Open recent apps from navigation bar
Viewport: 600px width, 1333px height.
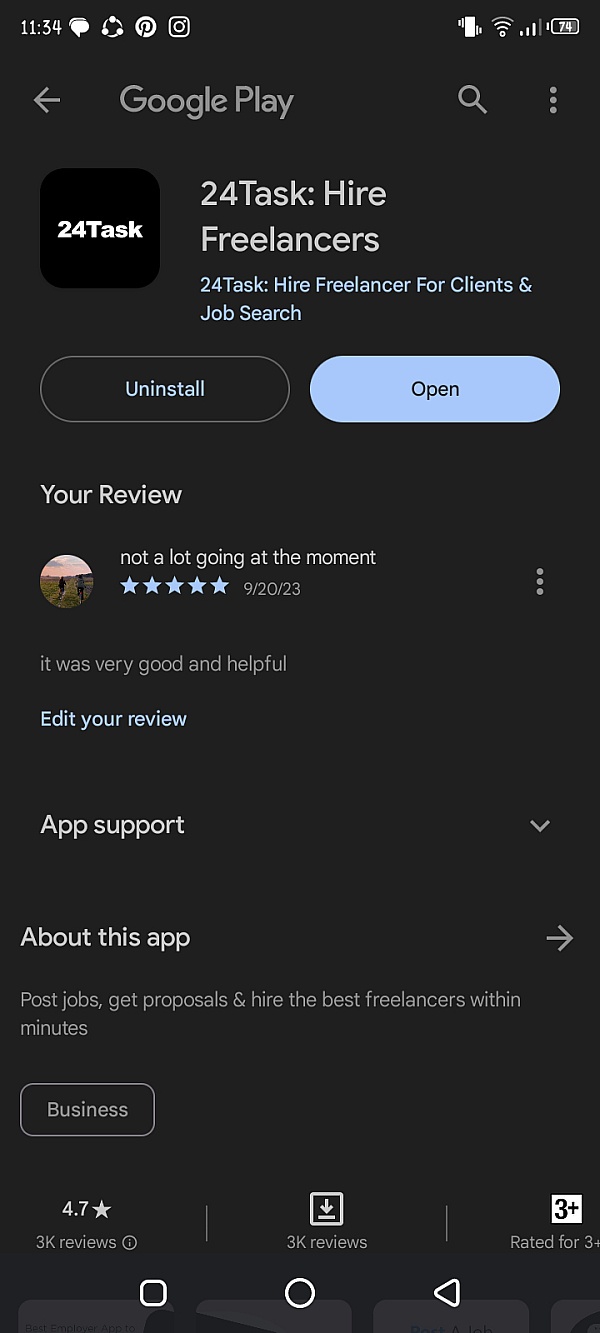coord(153,1293)
